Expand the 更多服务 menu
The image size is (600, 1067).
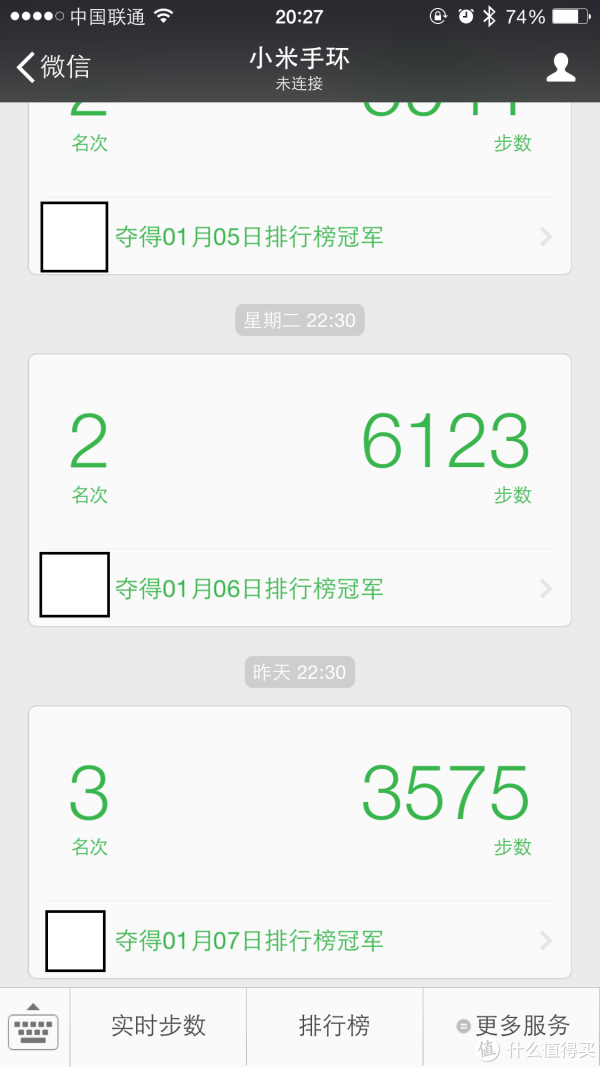click(512, 1028)
